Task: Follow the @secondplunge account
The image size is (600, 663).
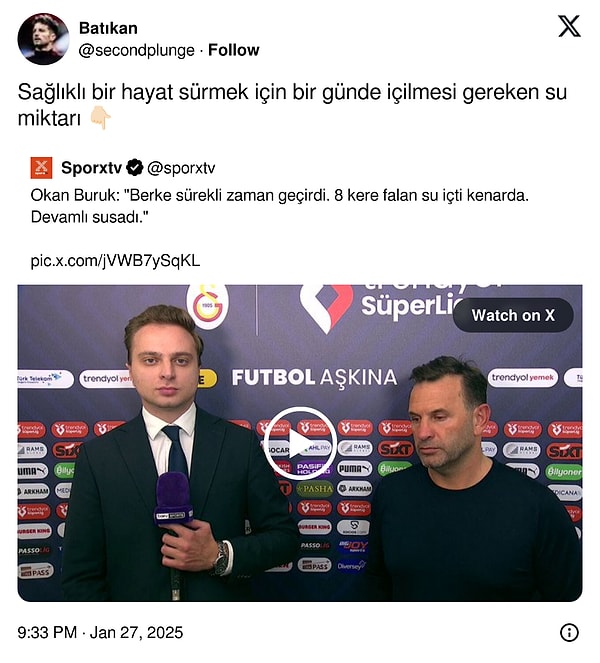Action: tap(233, 50)
